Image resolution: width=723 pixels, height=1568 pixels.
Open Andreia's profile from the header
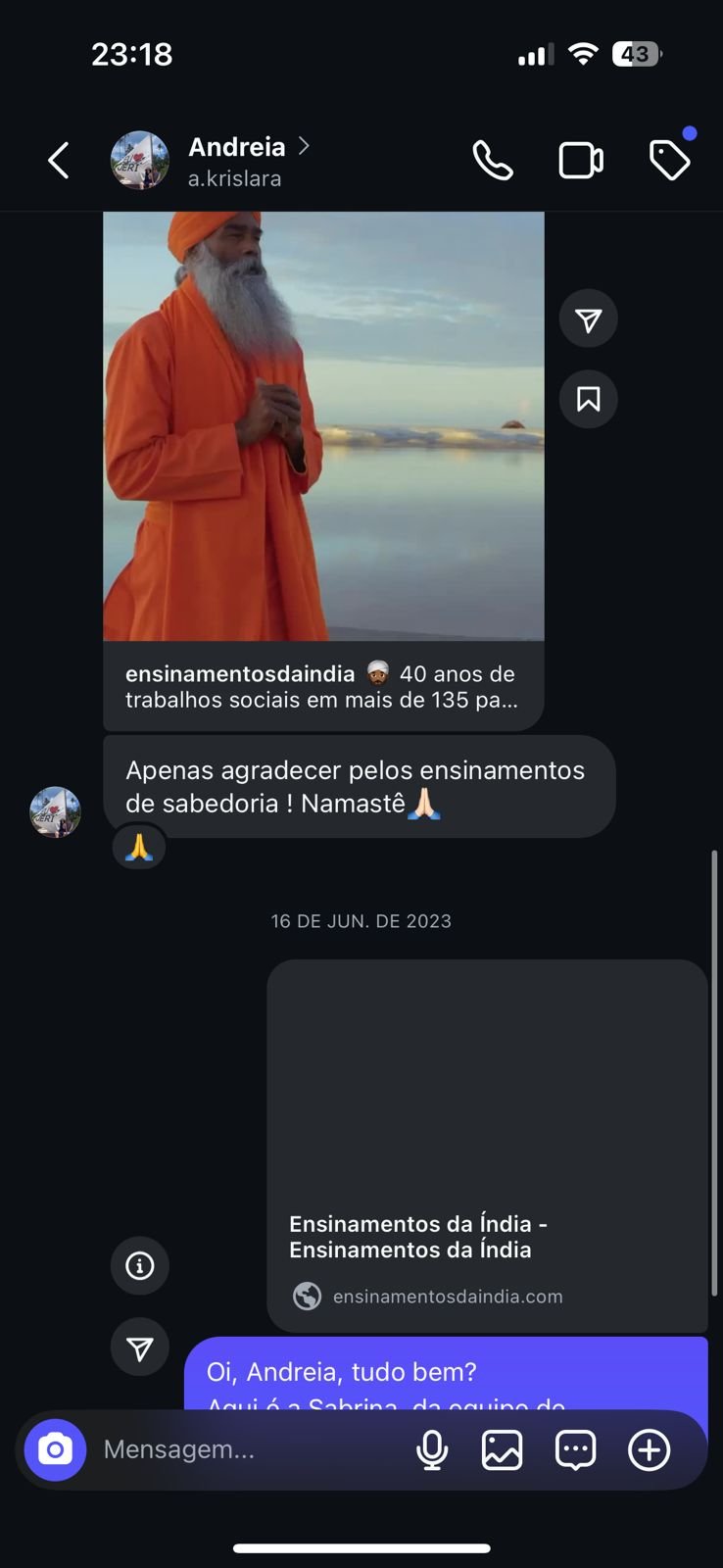(x=235, y=160)
